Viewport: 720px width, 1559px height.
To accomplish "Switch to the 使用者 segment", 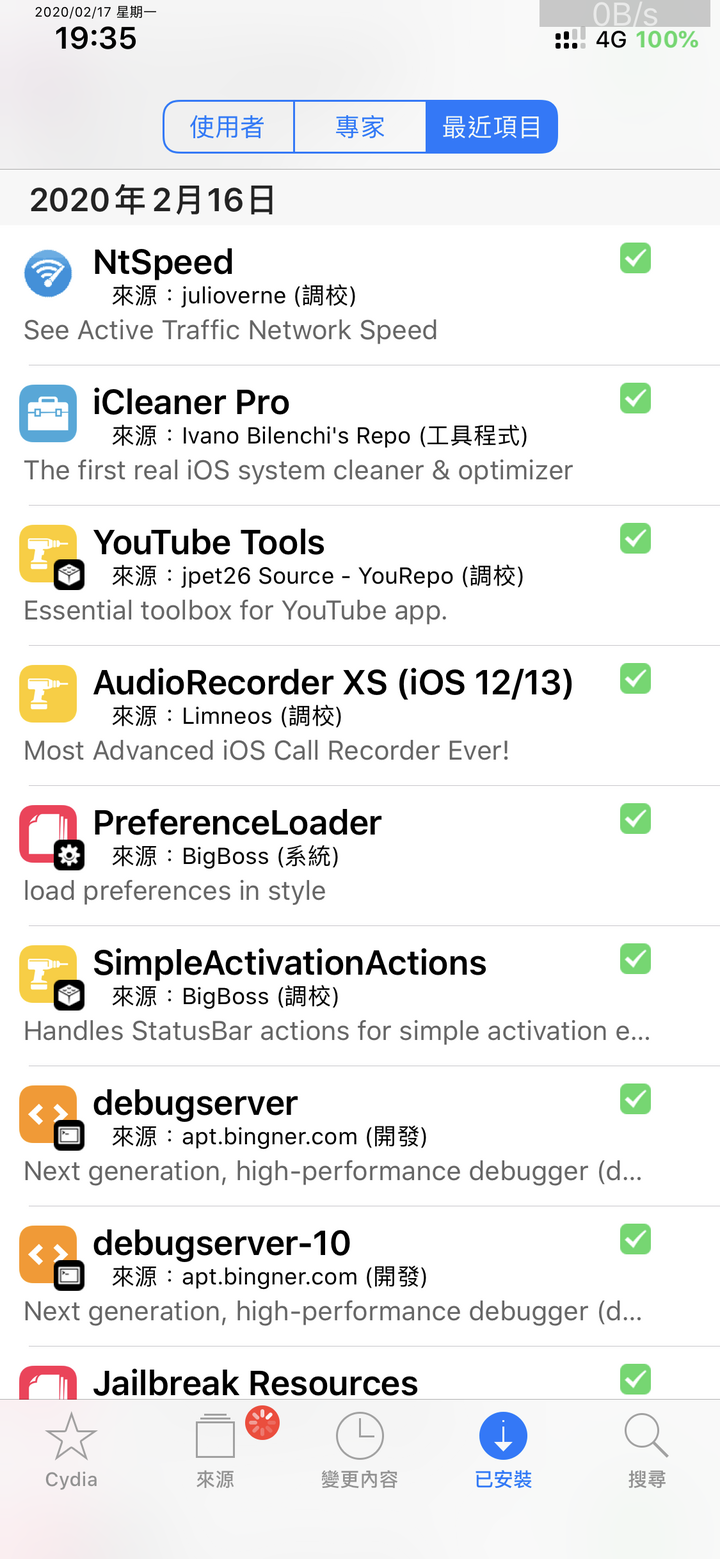I will click(x=229, y=127).
